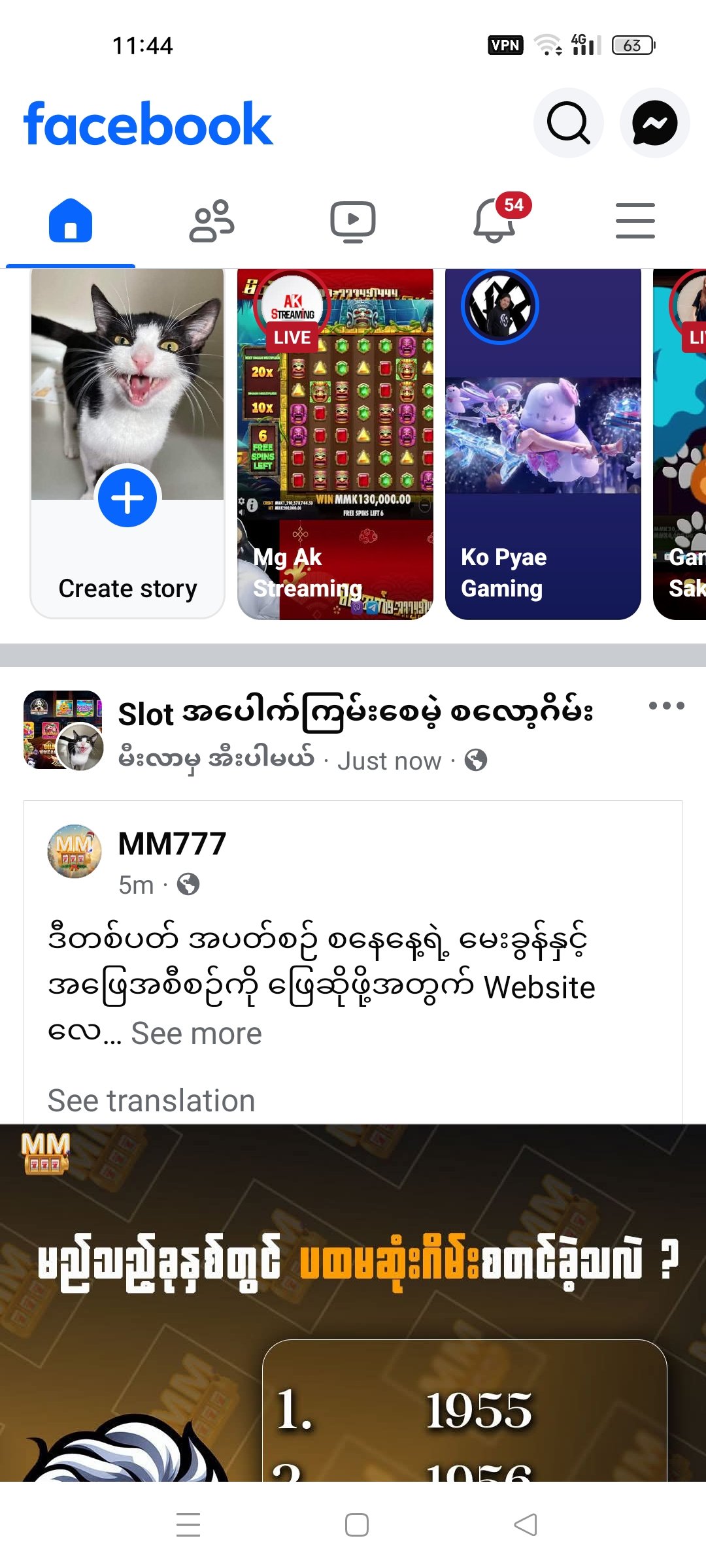Open Messenger chats
Image resolution: width=706 pixels, height=1568 pixels.
(654, 123)
